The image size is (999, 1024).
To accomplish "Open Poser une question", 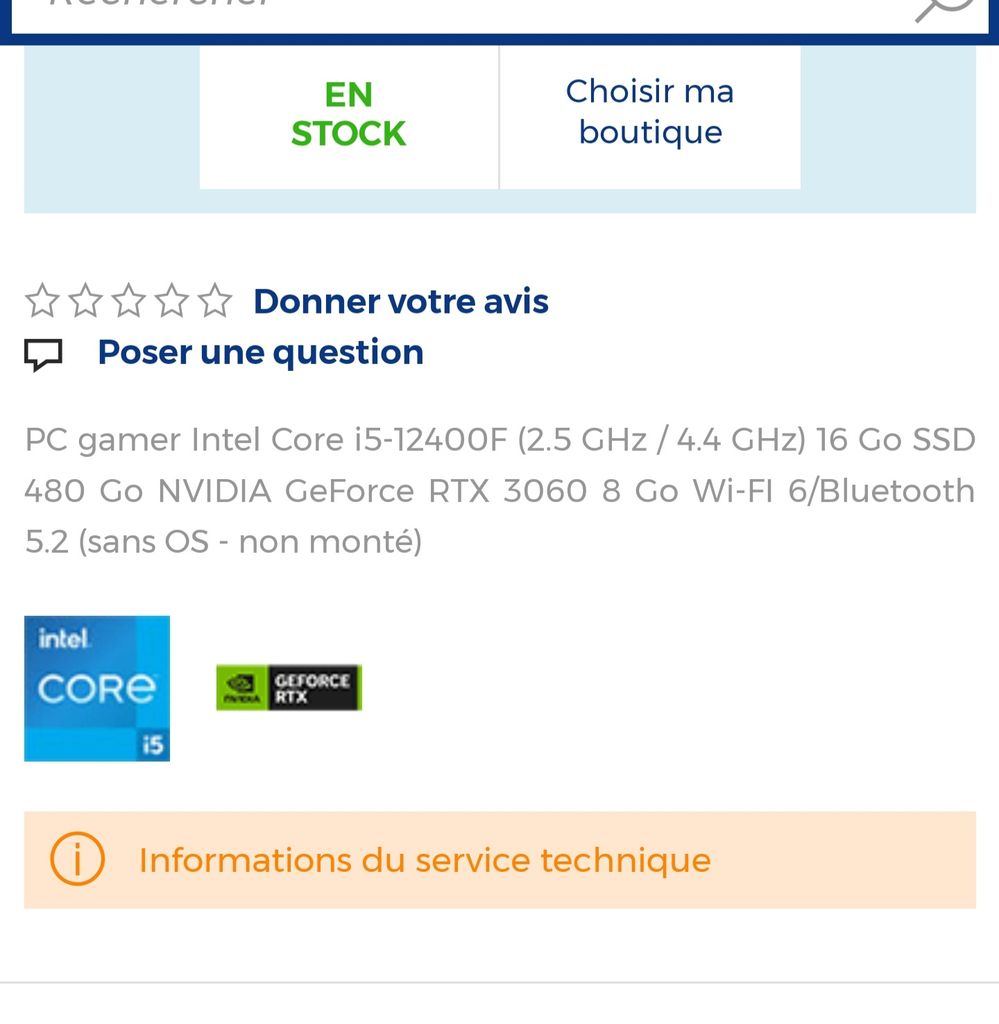I will click(260, 352).
